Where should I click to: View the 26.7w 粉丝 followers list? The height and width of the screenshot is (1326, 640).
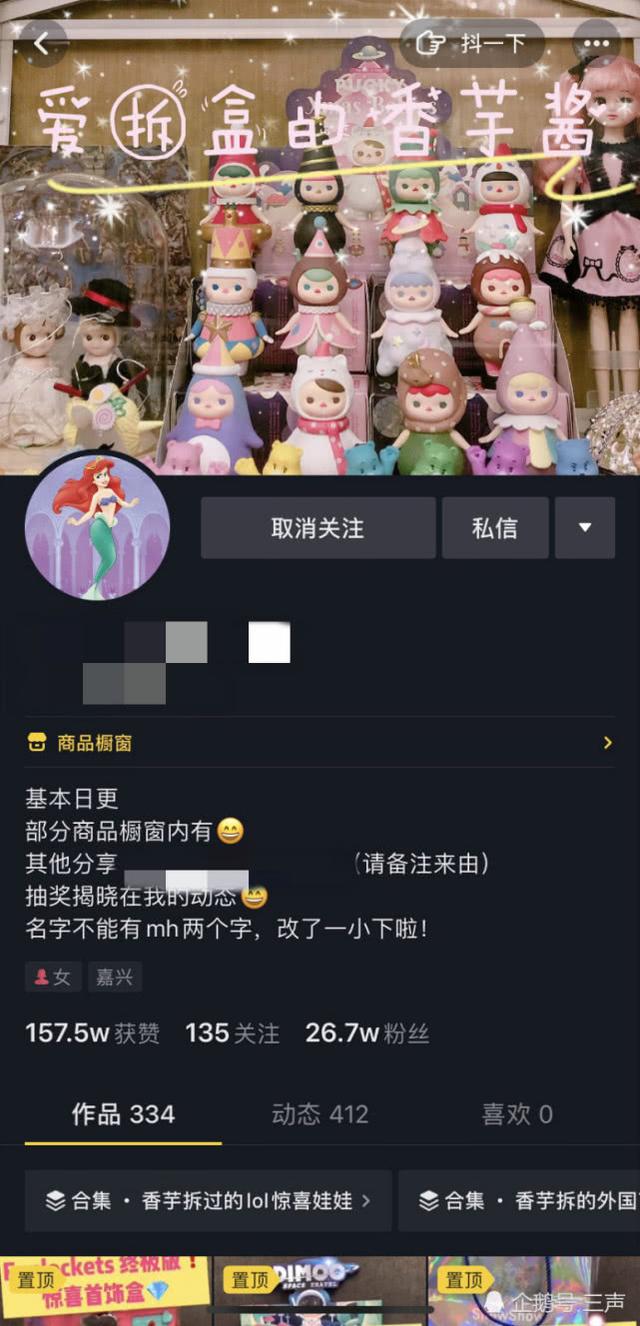pos(367,1033)
